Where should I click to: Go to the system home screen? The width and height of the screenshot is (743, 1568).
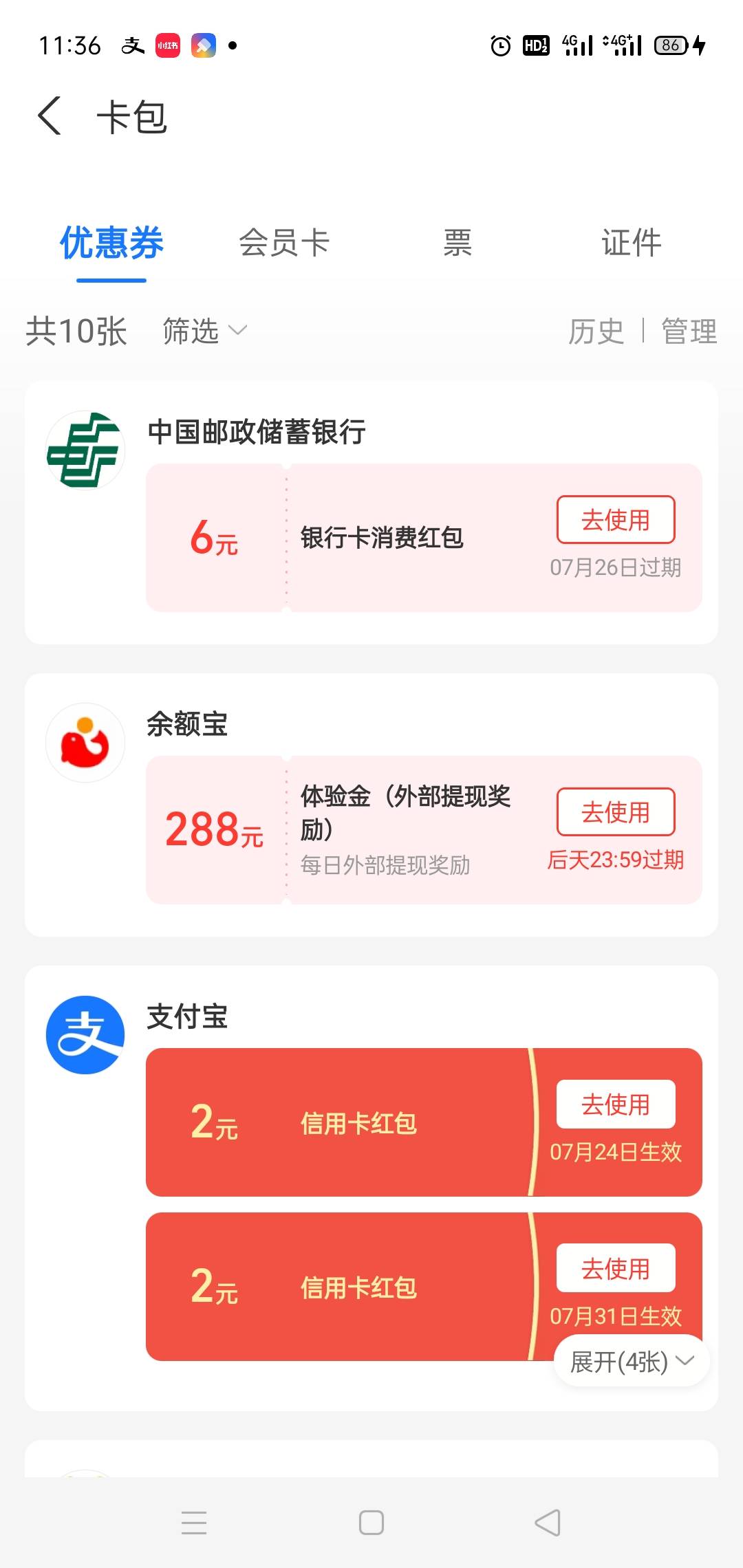[371, 1523]
